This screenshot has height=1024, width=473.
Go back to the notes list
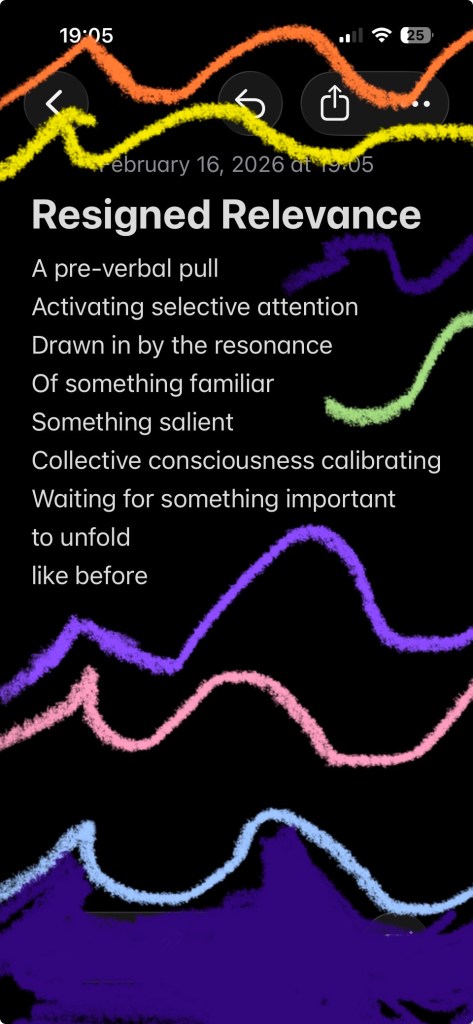[56, 103]
